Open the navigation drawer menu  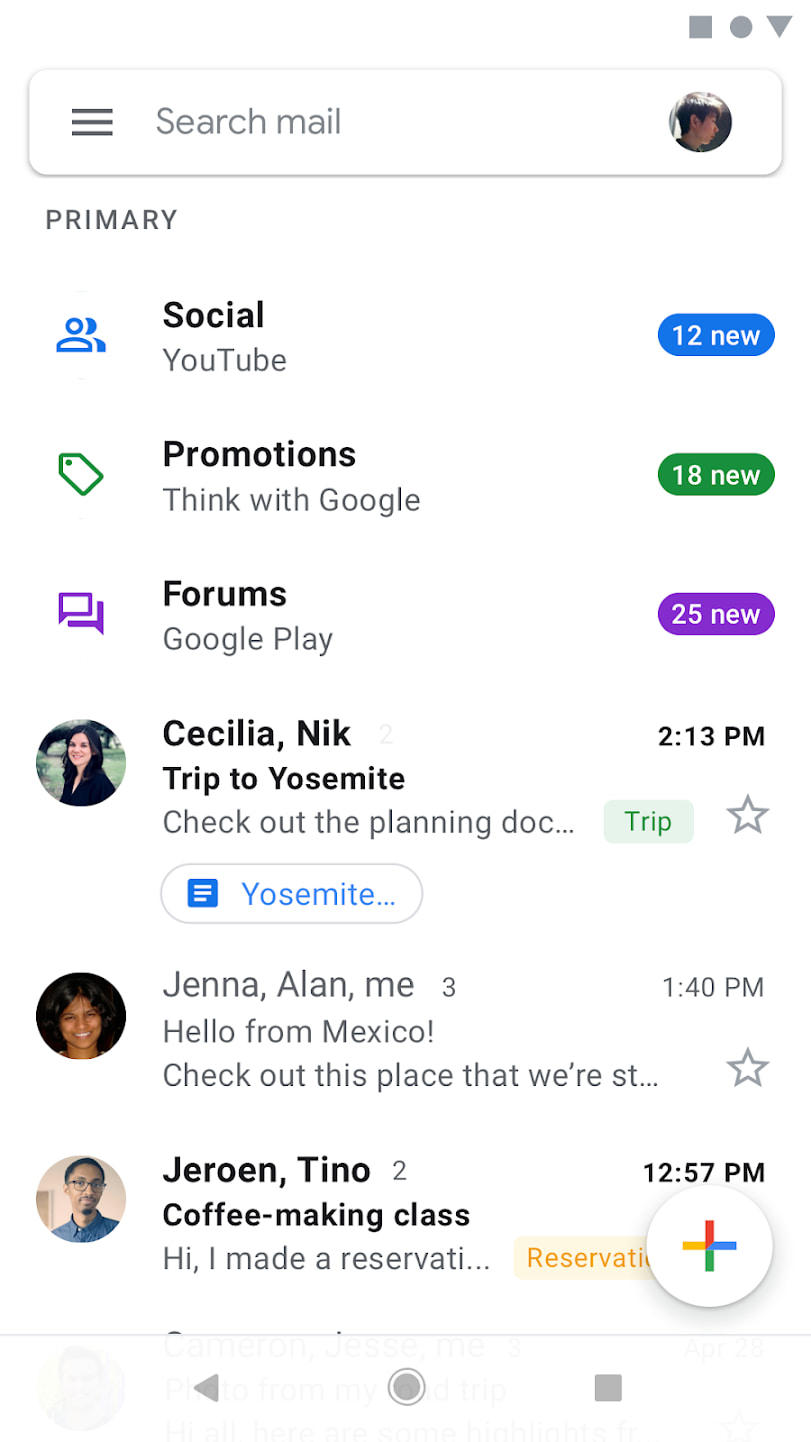coord(92,122)
